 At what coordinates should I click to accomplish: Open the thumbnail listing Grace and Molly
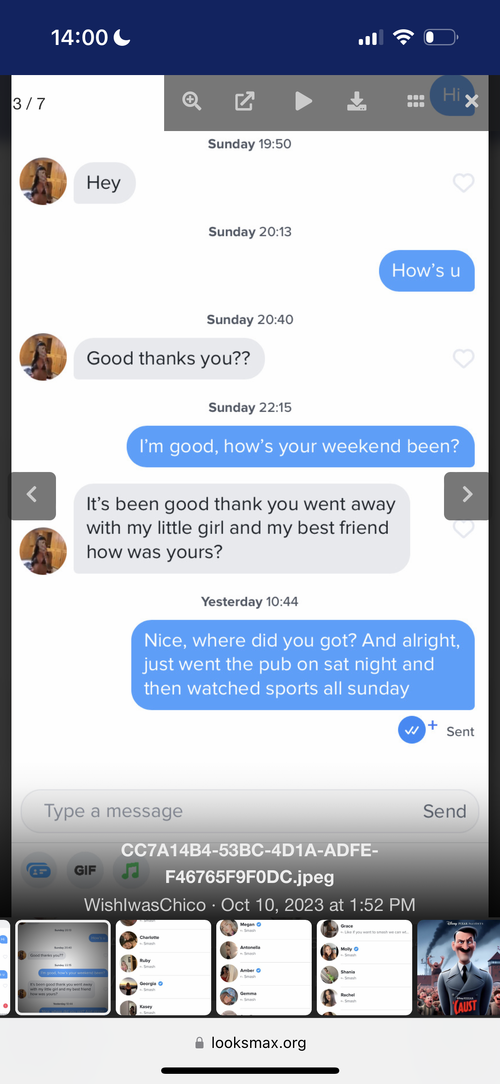pos(364,967)
